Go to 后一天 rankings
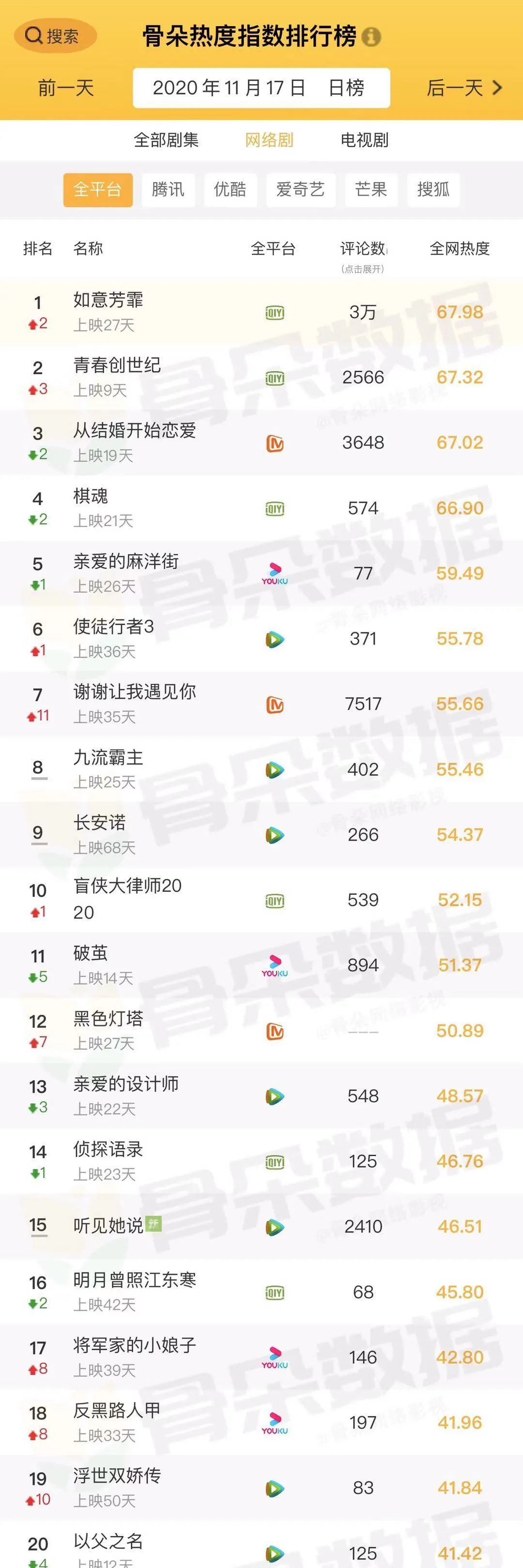Image resolution: width=523 pixels, height=1568 pixels. pyautogui.click(x=464, y=88)
